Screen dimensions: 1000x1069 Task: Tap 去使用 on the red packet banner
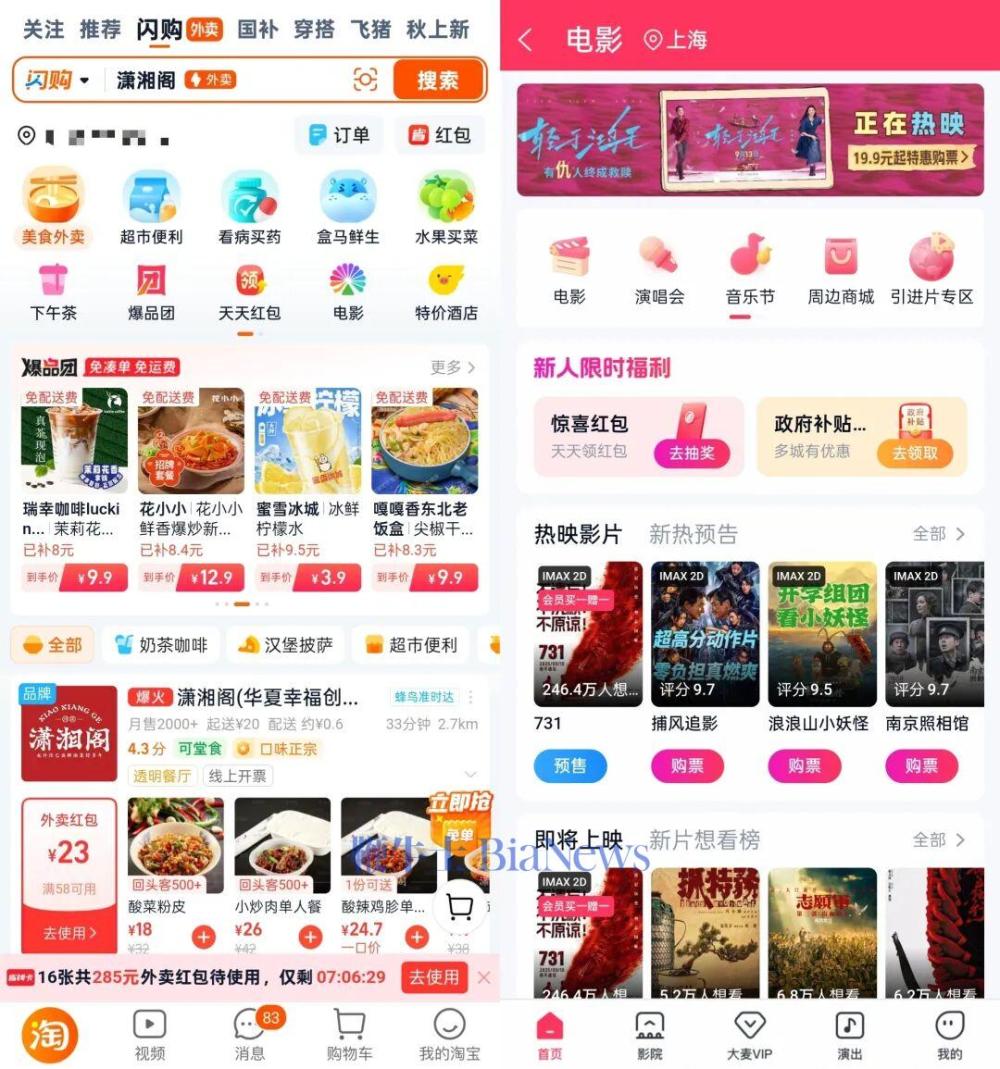tap(433, 977)
